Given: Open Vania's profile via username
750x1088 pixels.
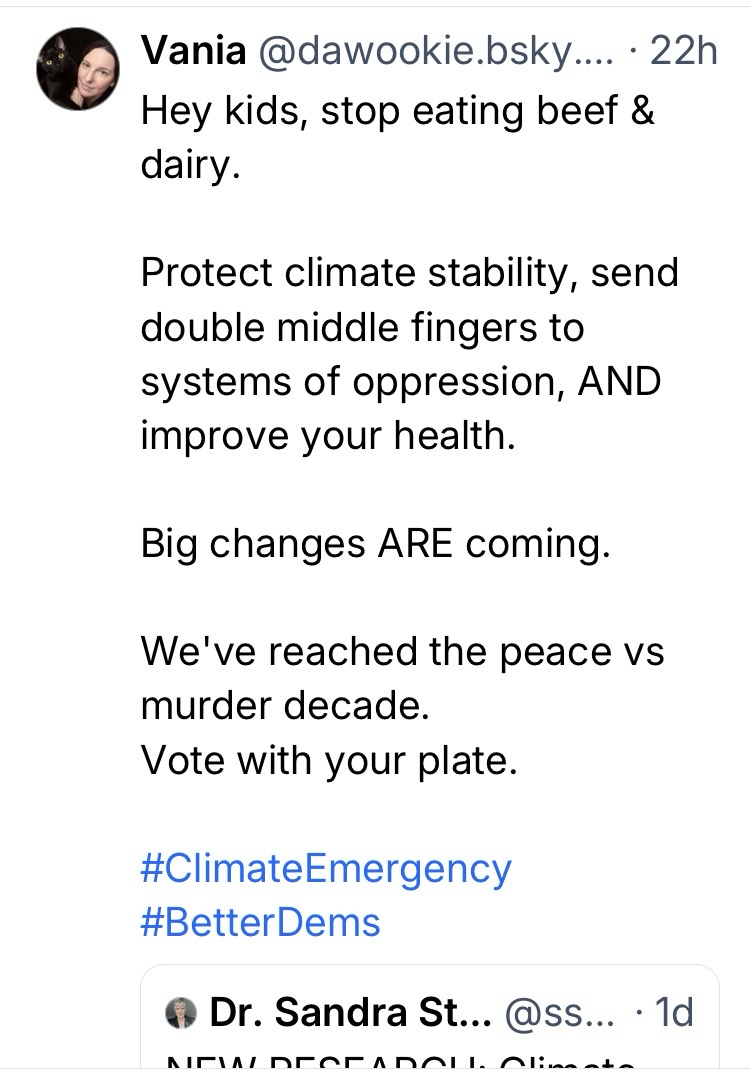Looking at the screenshot, I should click(x=192, y=50).
